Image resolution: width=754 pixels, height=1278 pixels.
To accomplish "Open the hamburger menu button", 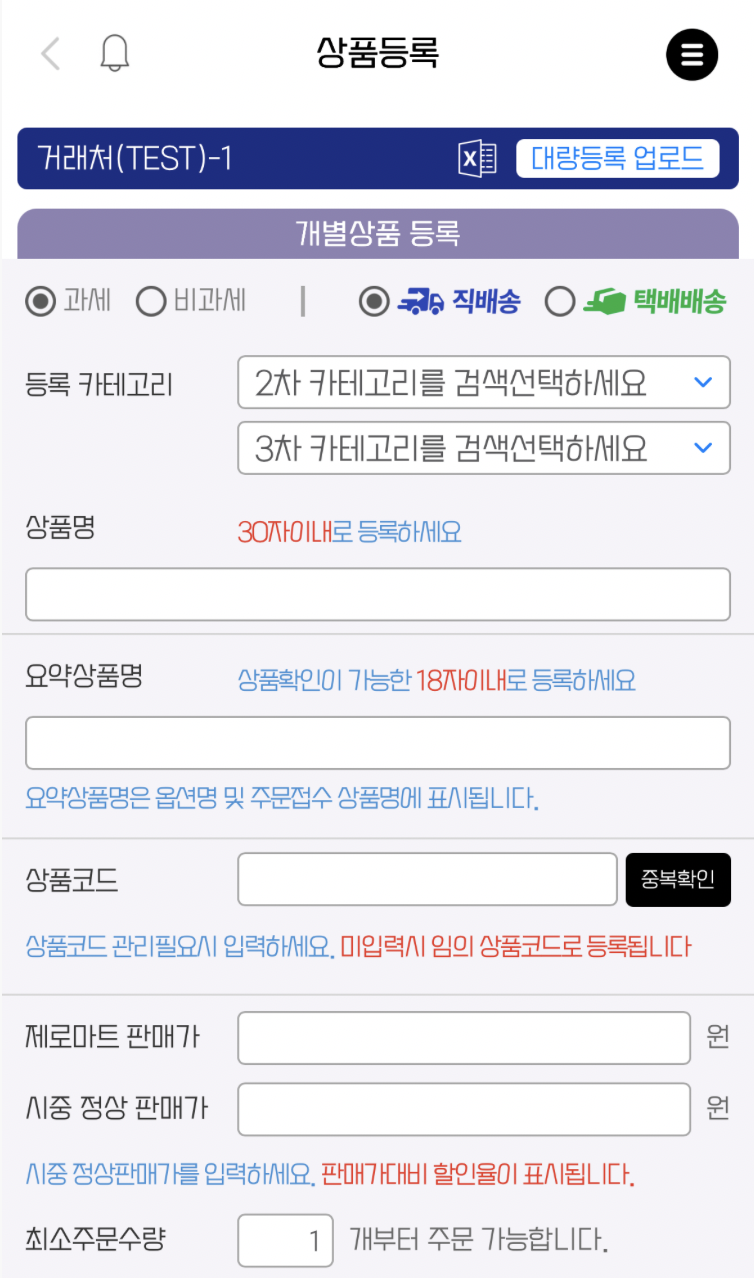I will [692, 54].
